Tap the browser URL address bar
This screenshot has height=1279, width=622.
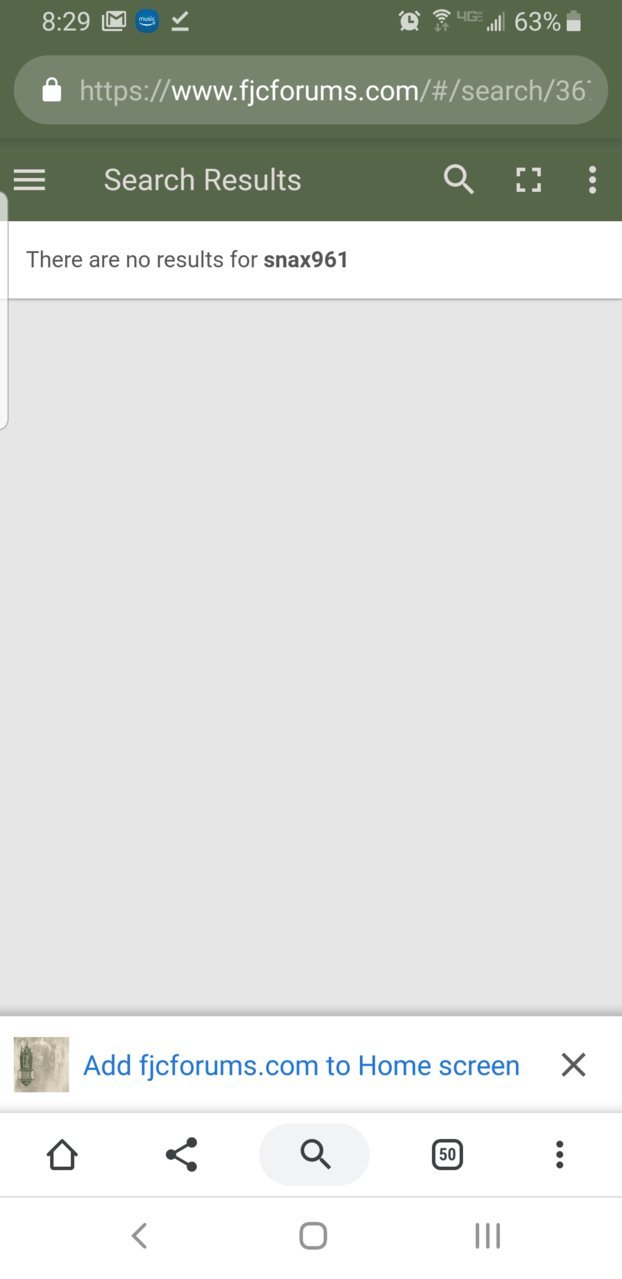(311, 91)
